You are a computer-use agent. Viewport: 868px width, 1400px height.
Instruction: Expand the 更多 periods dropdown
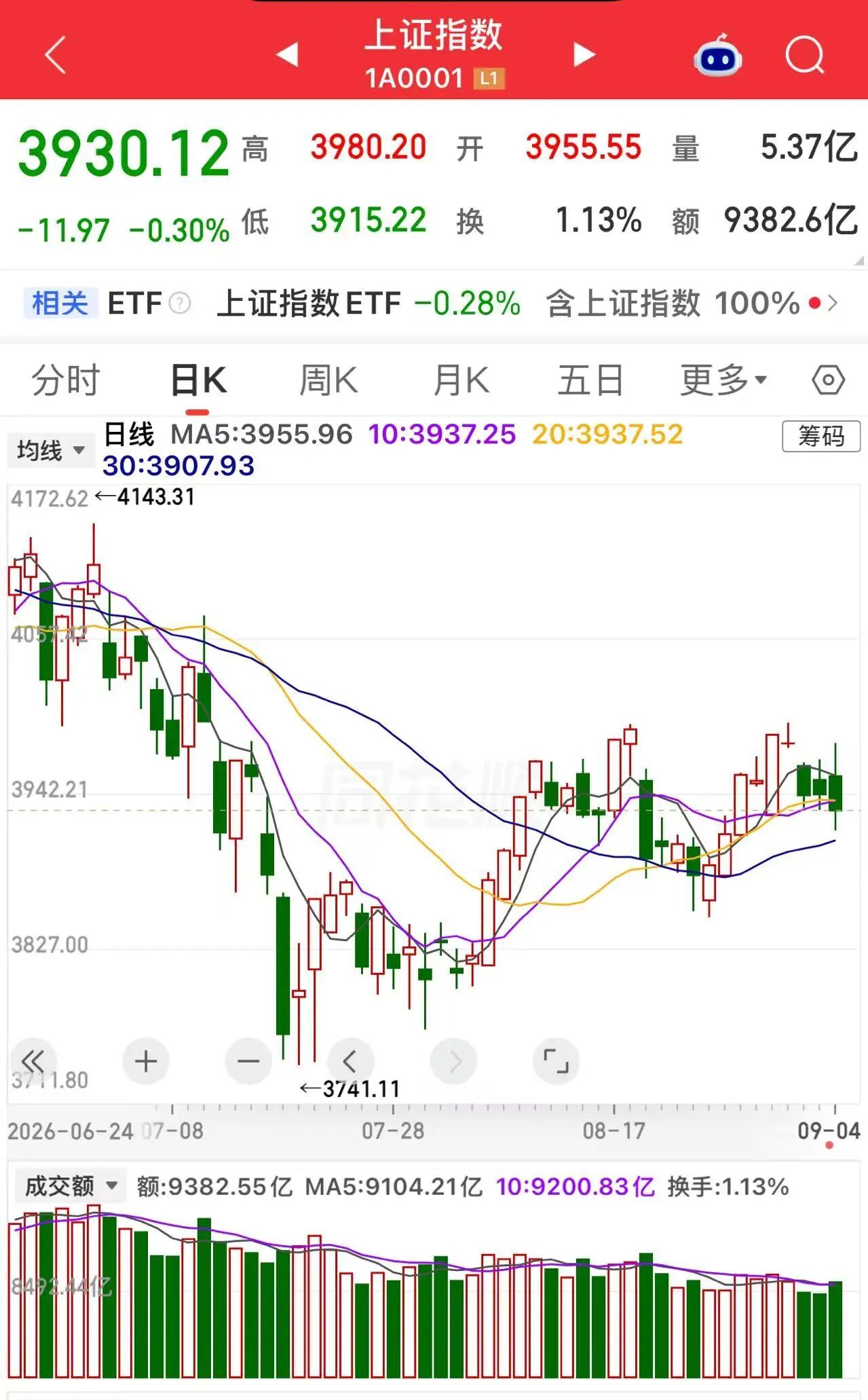click(723, 380)
